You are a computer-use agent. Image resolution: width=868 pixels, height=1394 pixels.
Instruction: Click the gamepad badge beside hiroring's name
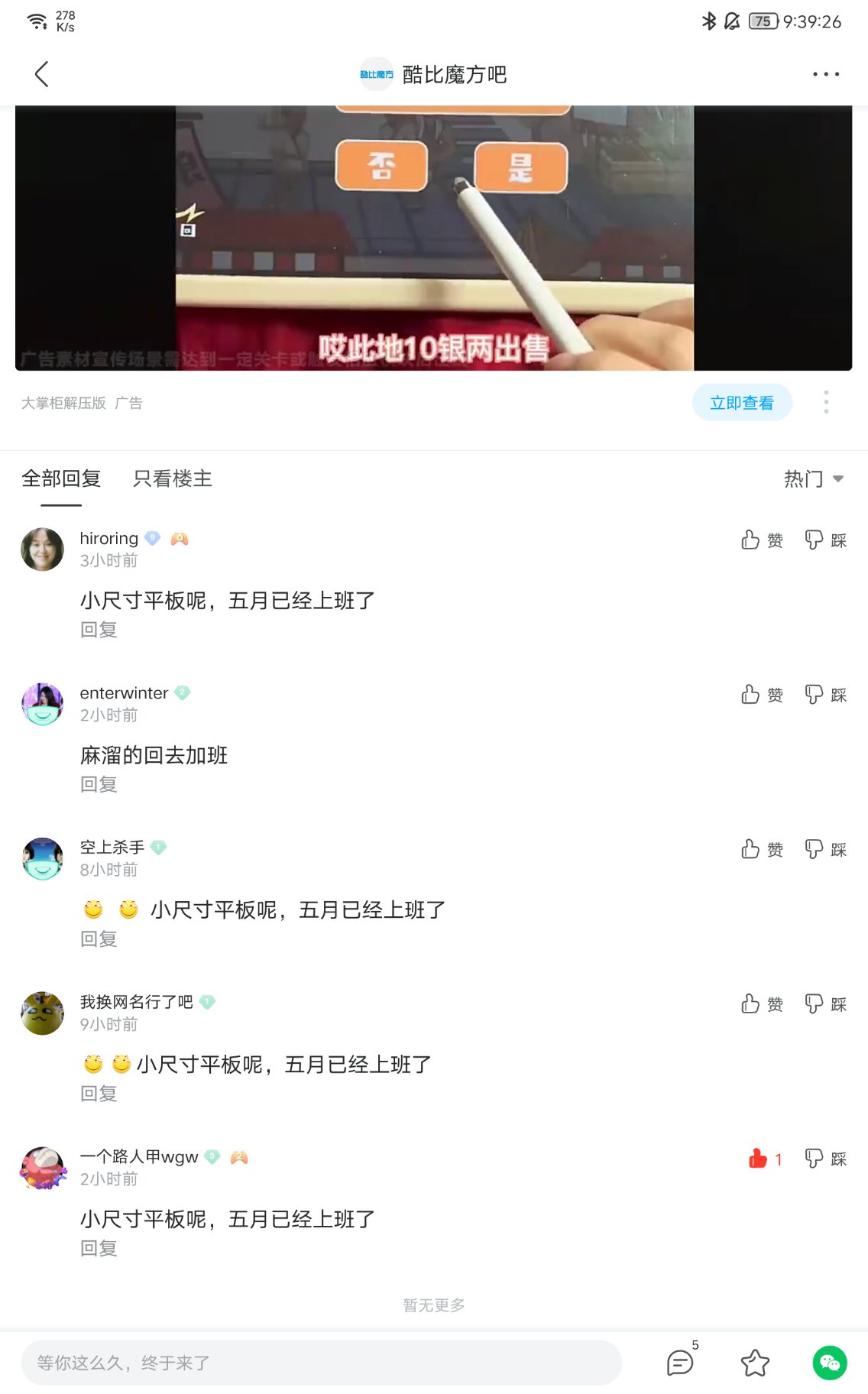(179, 538)
